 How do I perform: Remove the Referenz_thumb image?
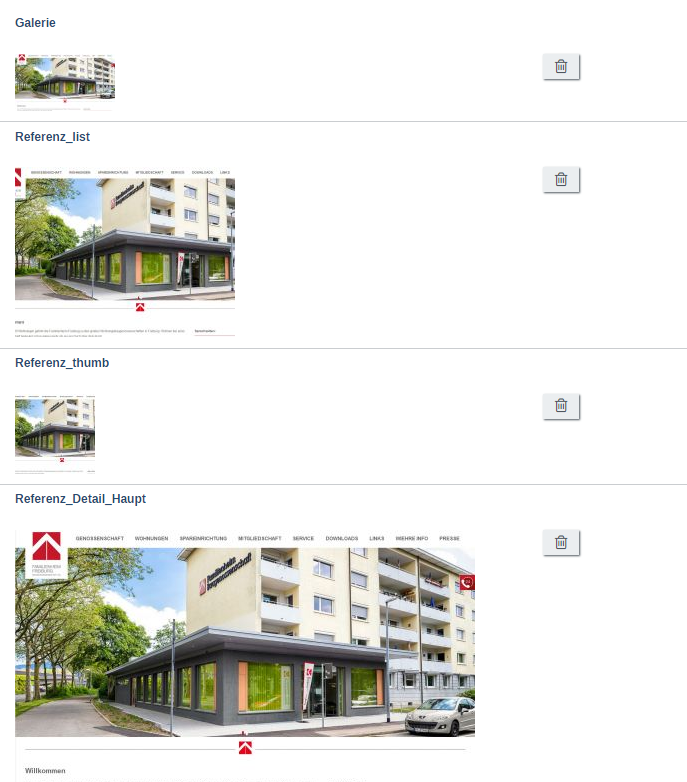[x=561, y=406]
